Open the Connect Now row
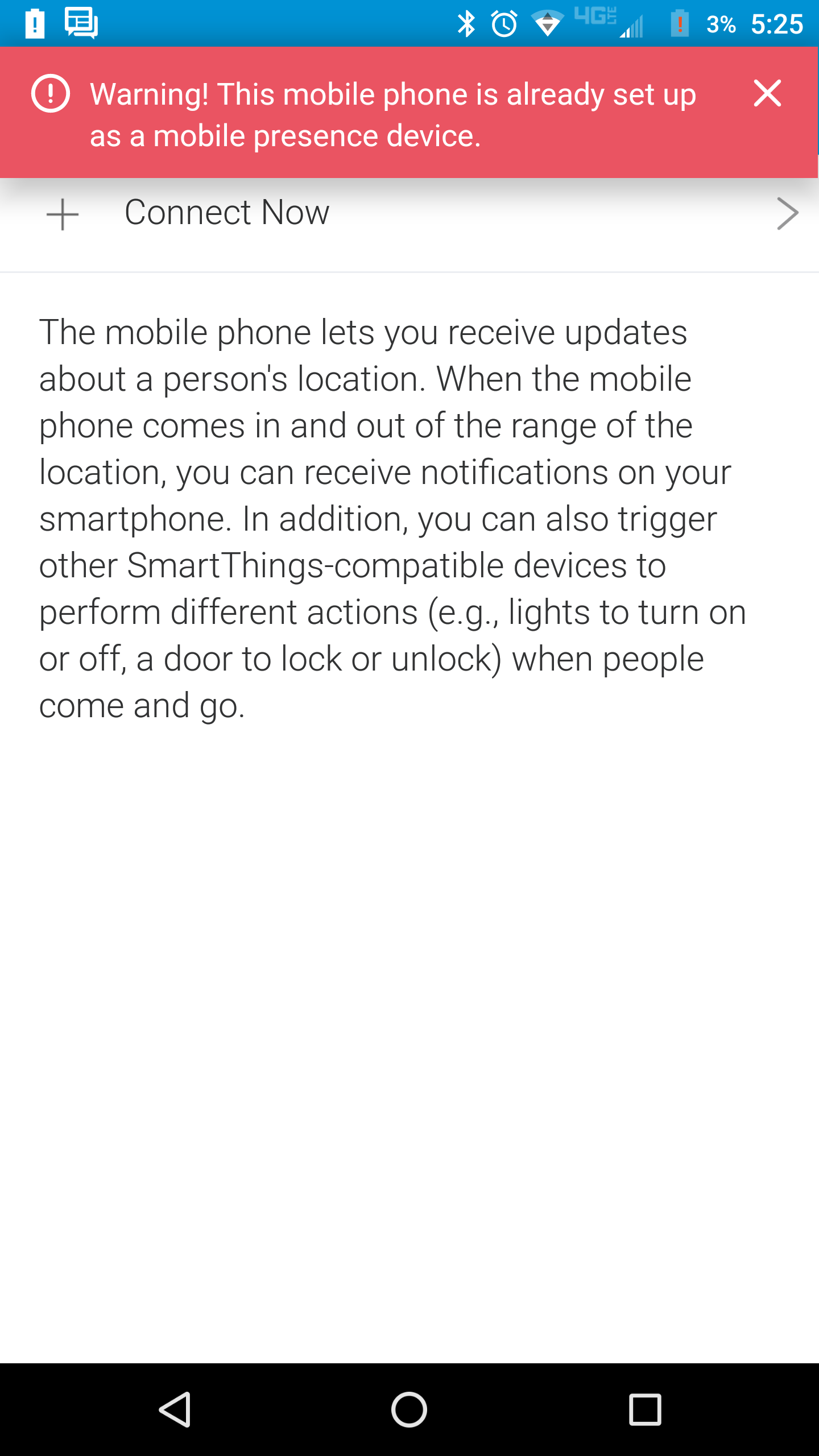The height and width of the screenshot is (1456, 819). pyautogui.click(x=409, y=213)
